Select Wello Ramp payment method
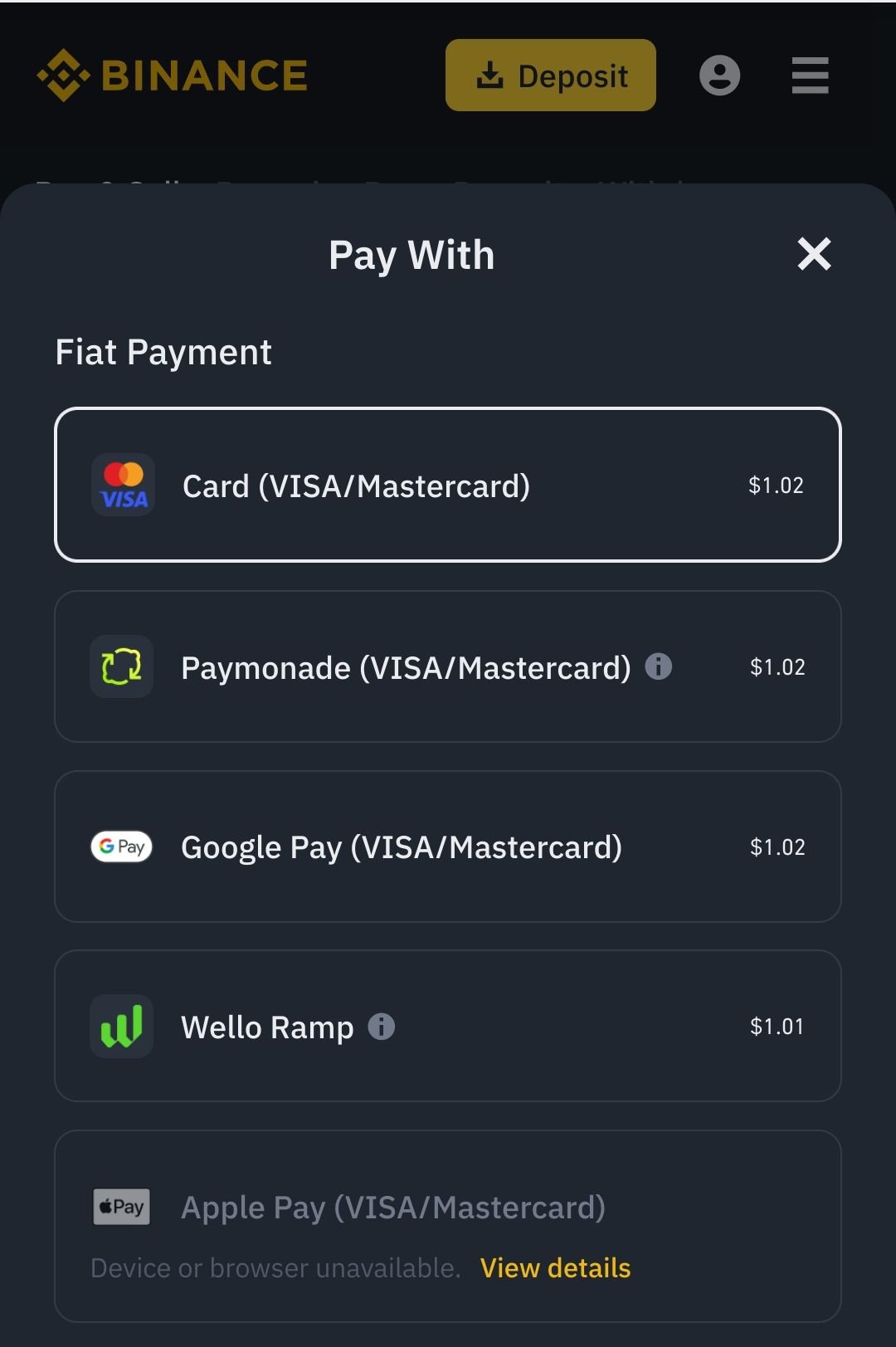Viewport: 896px width, 1347px height. 448,1026
